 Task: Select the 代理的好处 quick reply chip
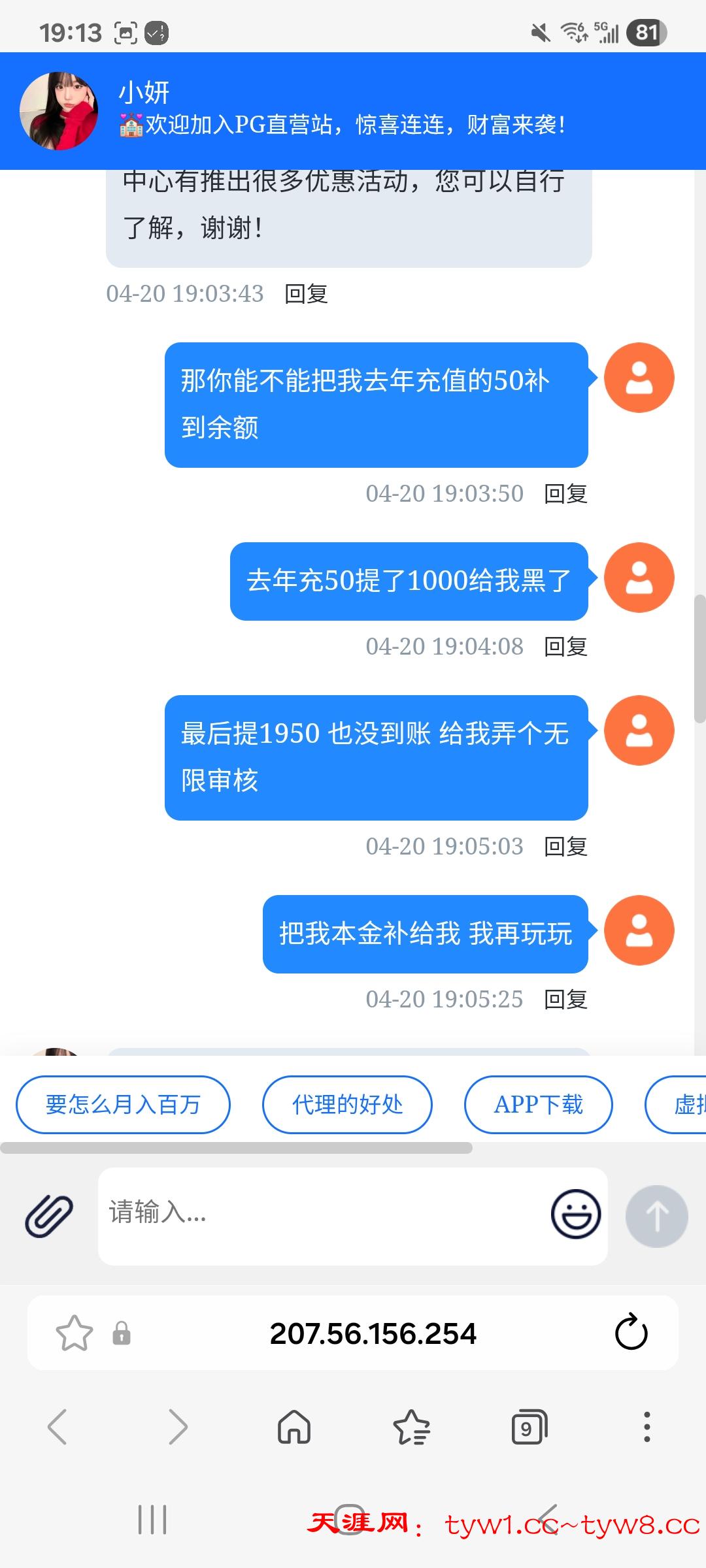pos(347,1105)
